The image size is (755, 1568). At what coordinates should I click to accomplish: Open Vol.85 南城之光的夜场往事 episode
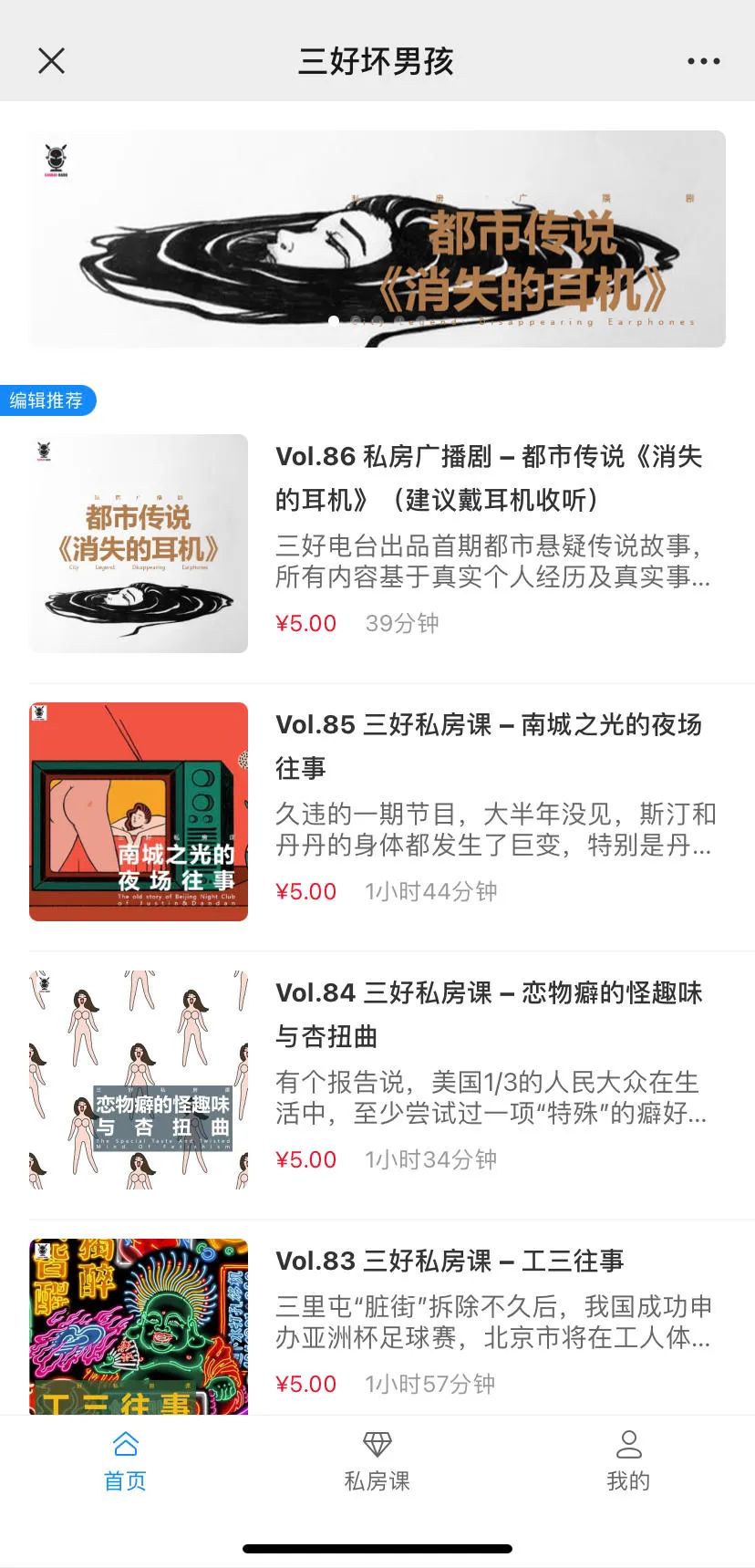pyautogui.click(x=377, y=812)
